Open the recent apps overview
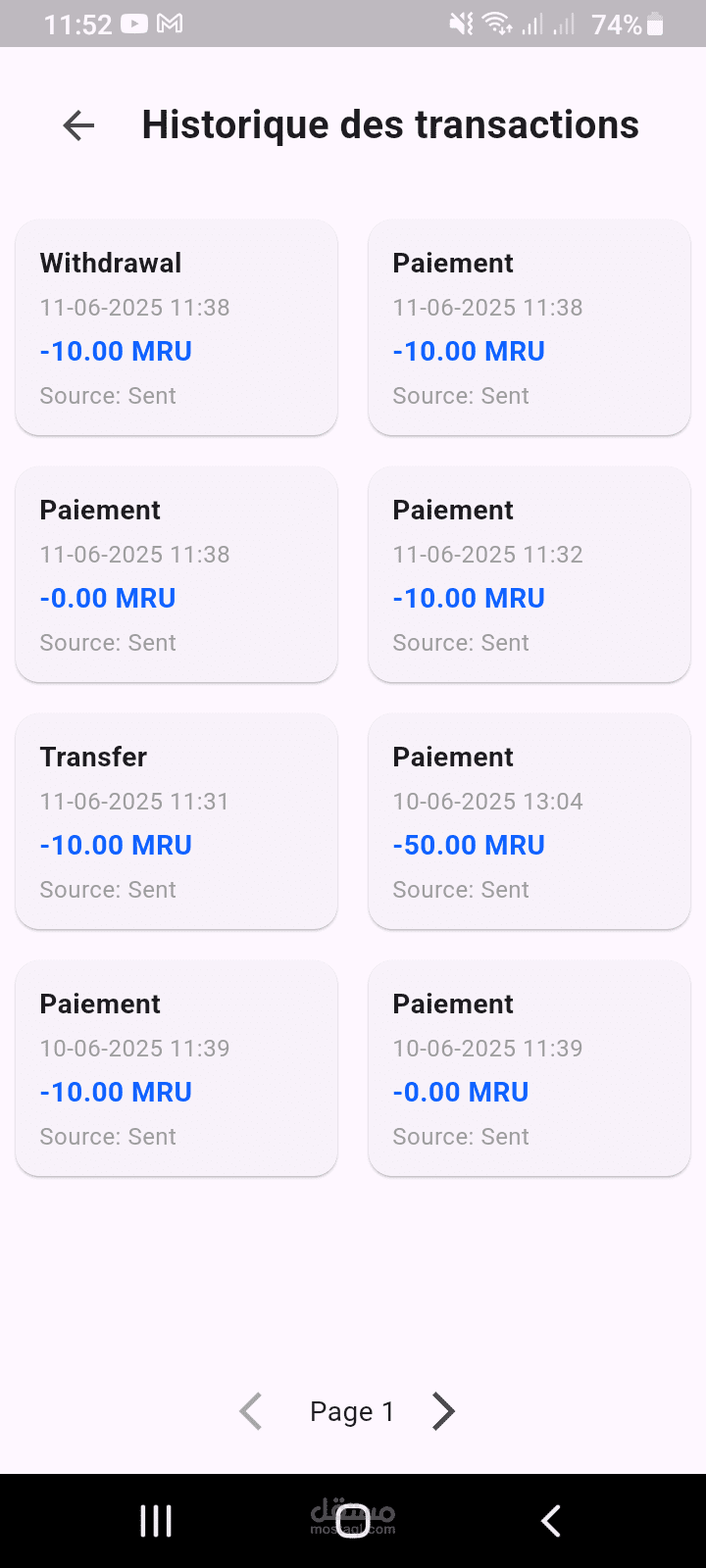This screenshot has width=706, height=1568. tap(156, 1521)
